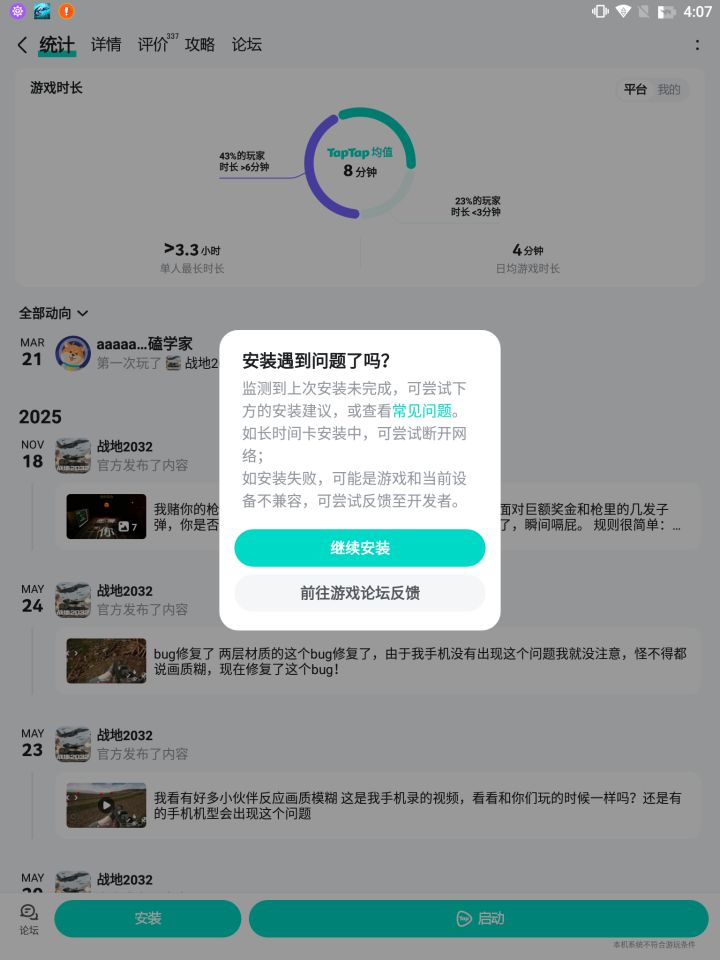Tap the orange notification icon in the status bar
Viewport: 720px width, 960px height.
[68, 11]
